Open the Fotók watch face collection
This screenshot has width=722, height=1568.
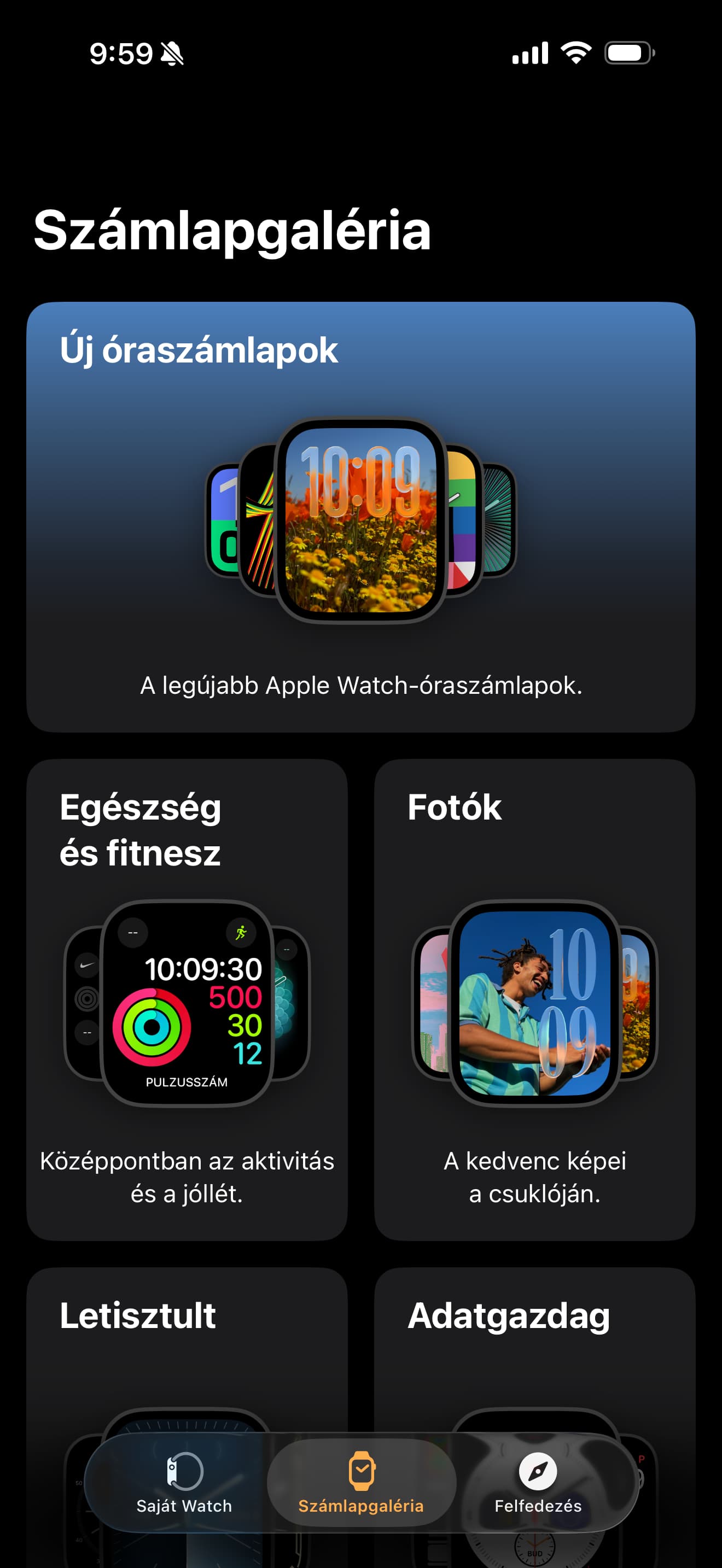click(534, 998)
